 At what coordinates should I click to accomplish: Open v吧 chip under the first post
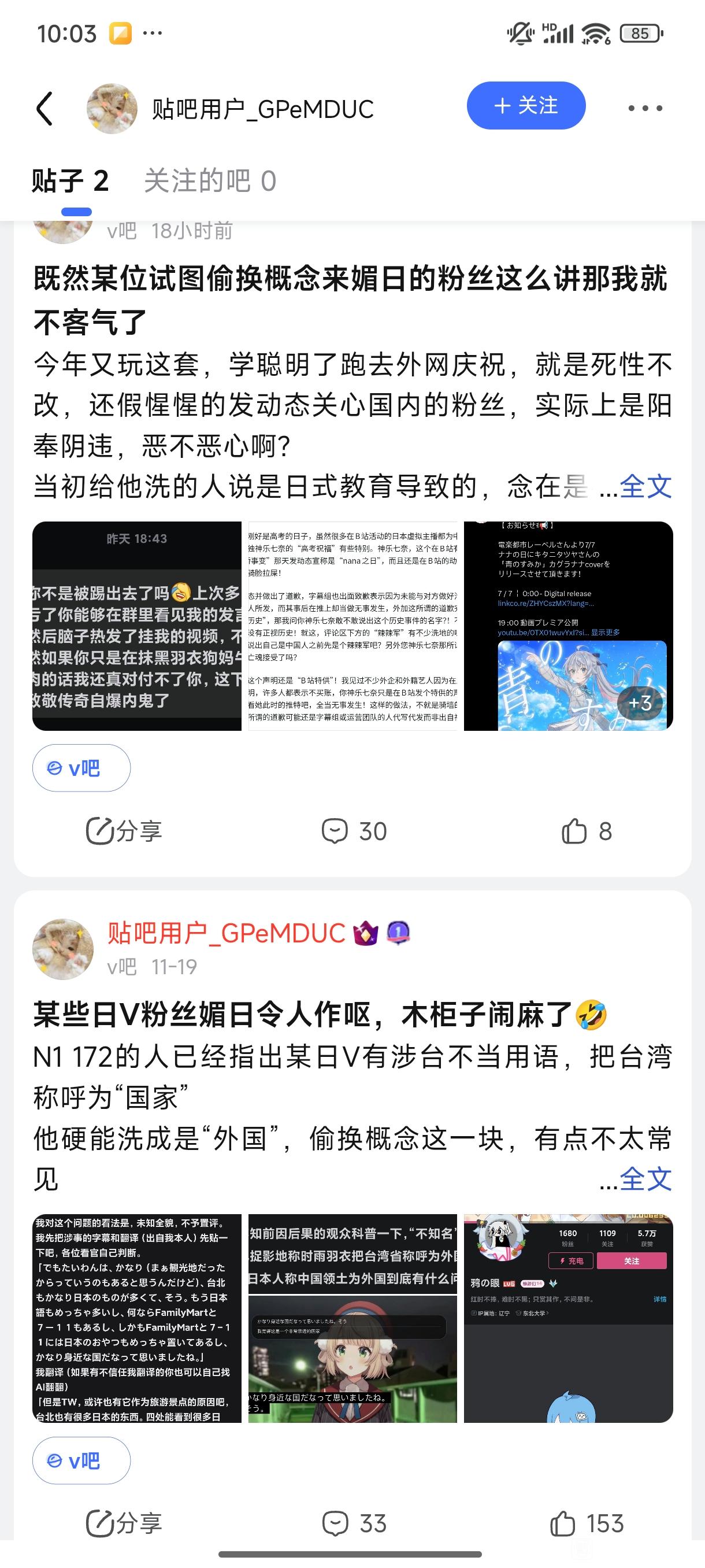(x=81, y=768)
